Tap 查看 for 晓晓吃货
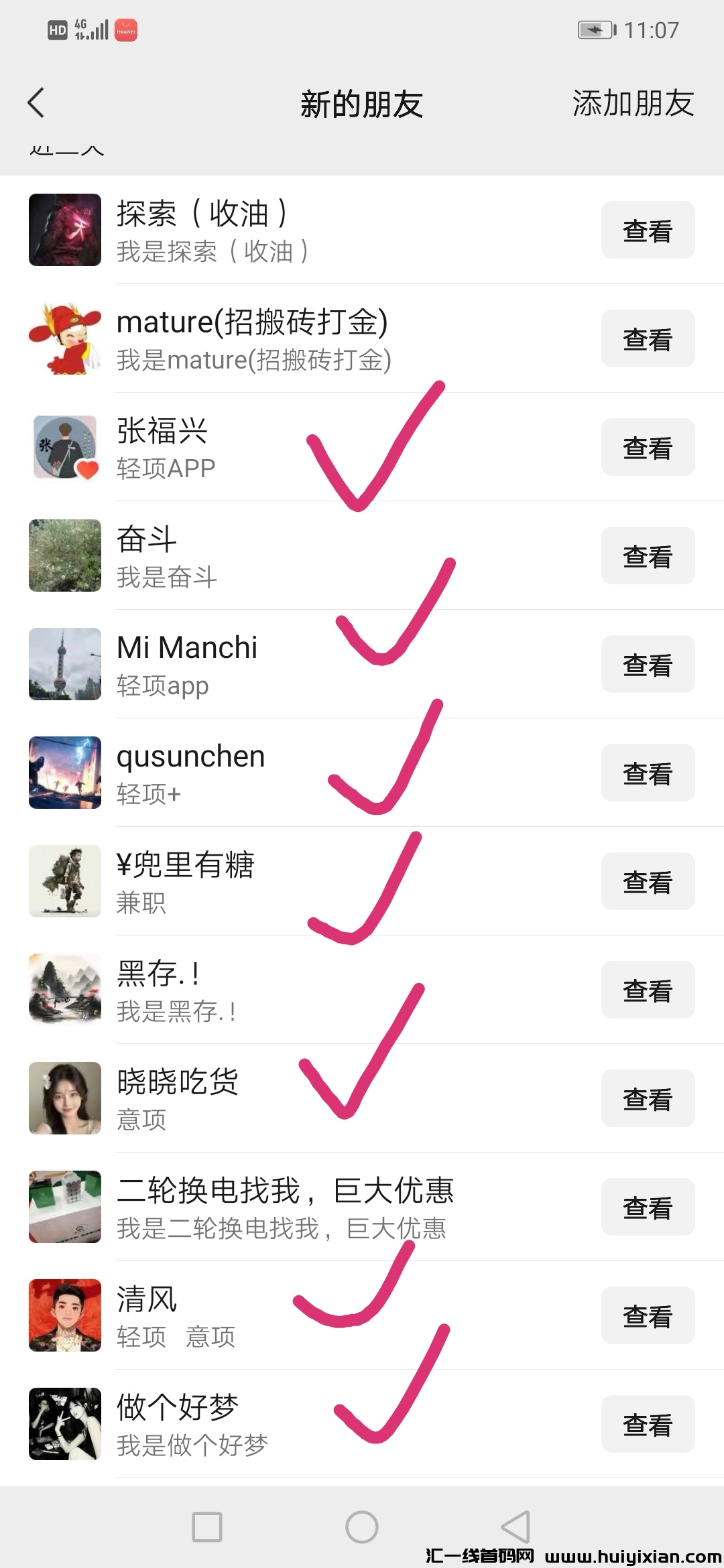 tap(648, 1098)
